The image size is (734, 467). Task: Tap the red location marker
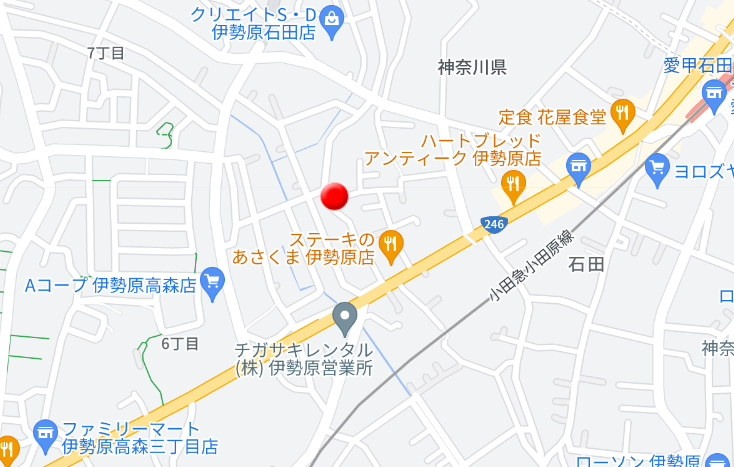[334, 196]
